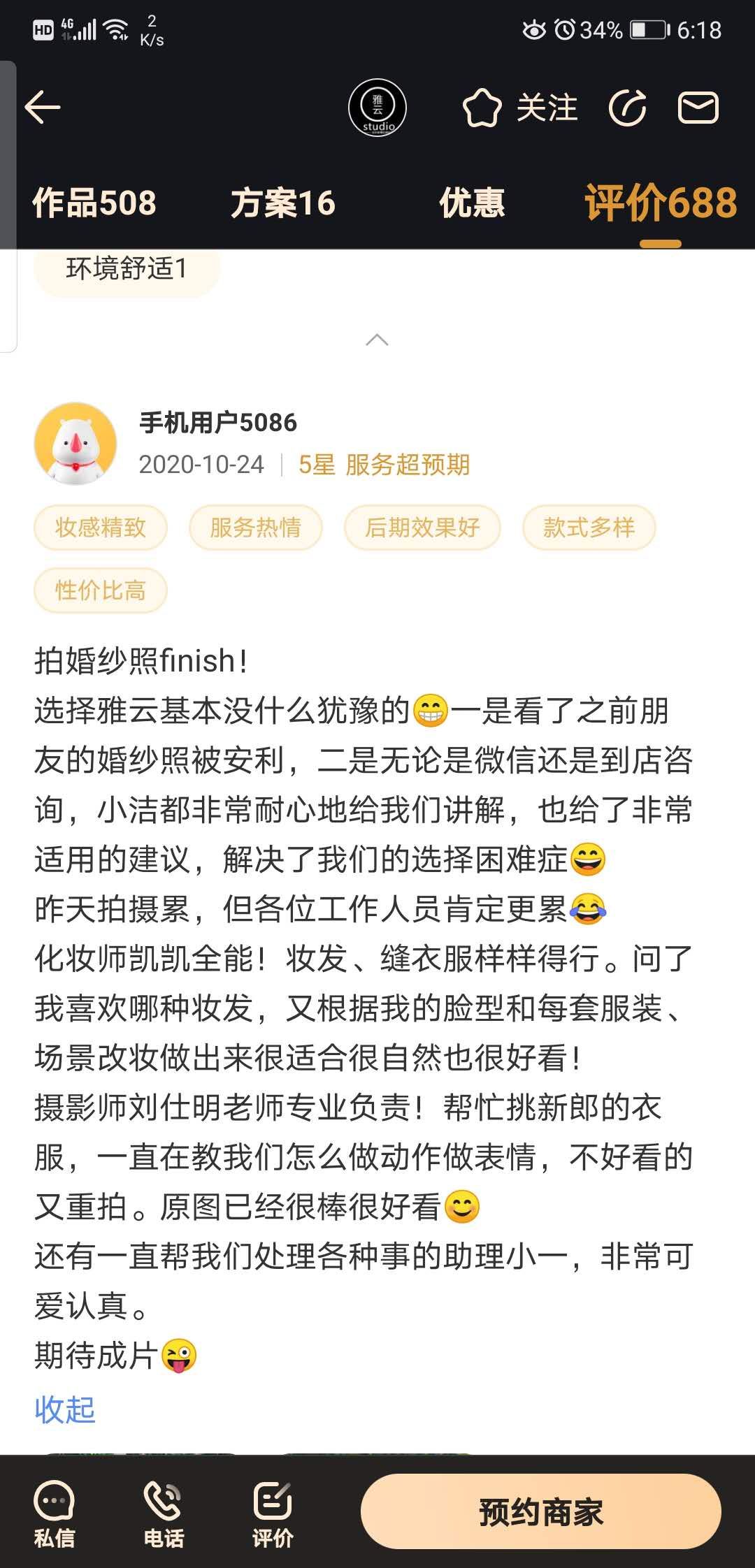Switch to the 方案16 tab
Image resolution: width=755 pixels, height=1568 pixels.
[x=283, y=203]
